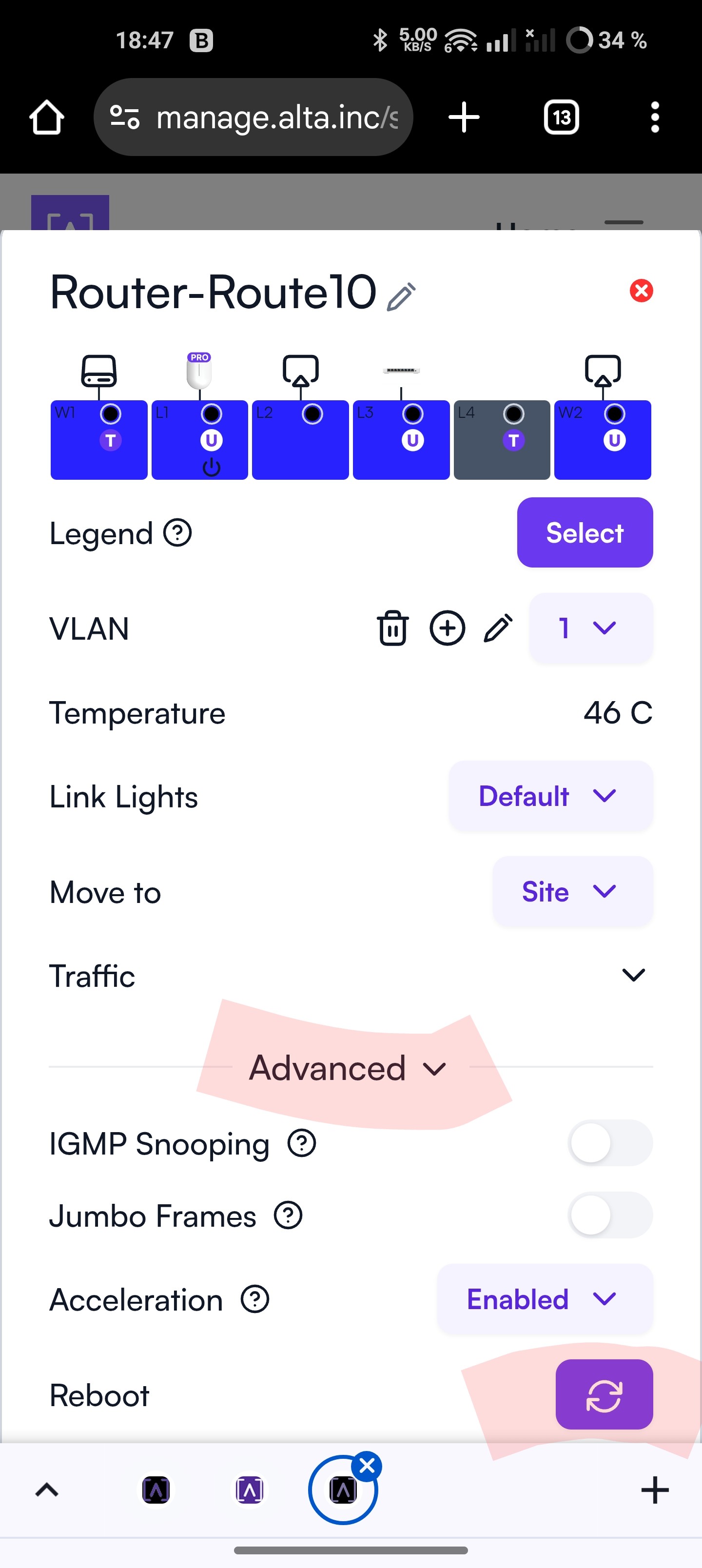Expand the Traffic section
Screen dimensions: 702x1568
tap(634, 975)
